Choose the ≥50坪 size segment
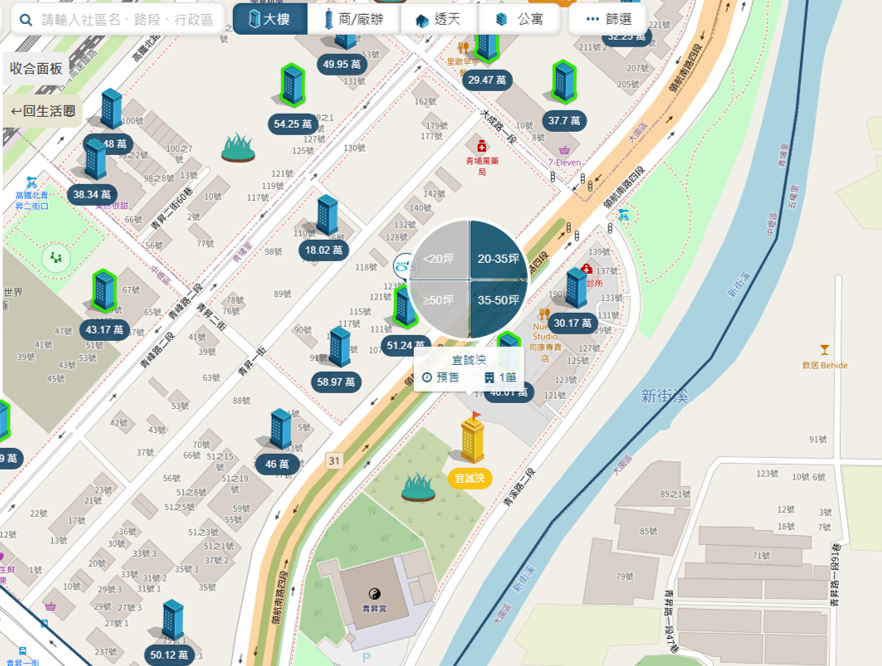 [x=441, y=300]
